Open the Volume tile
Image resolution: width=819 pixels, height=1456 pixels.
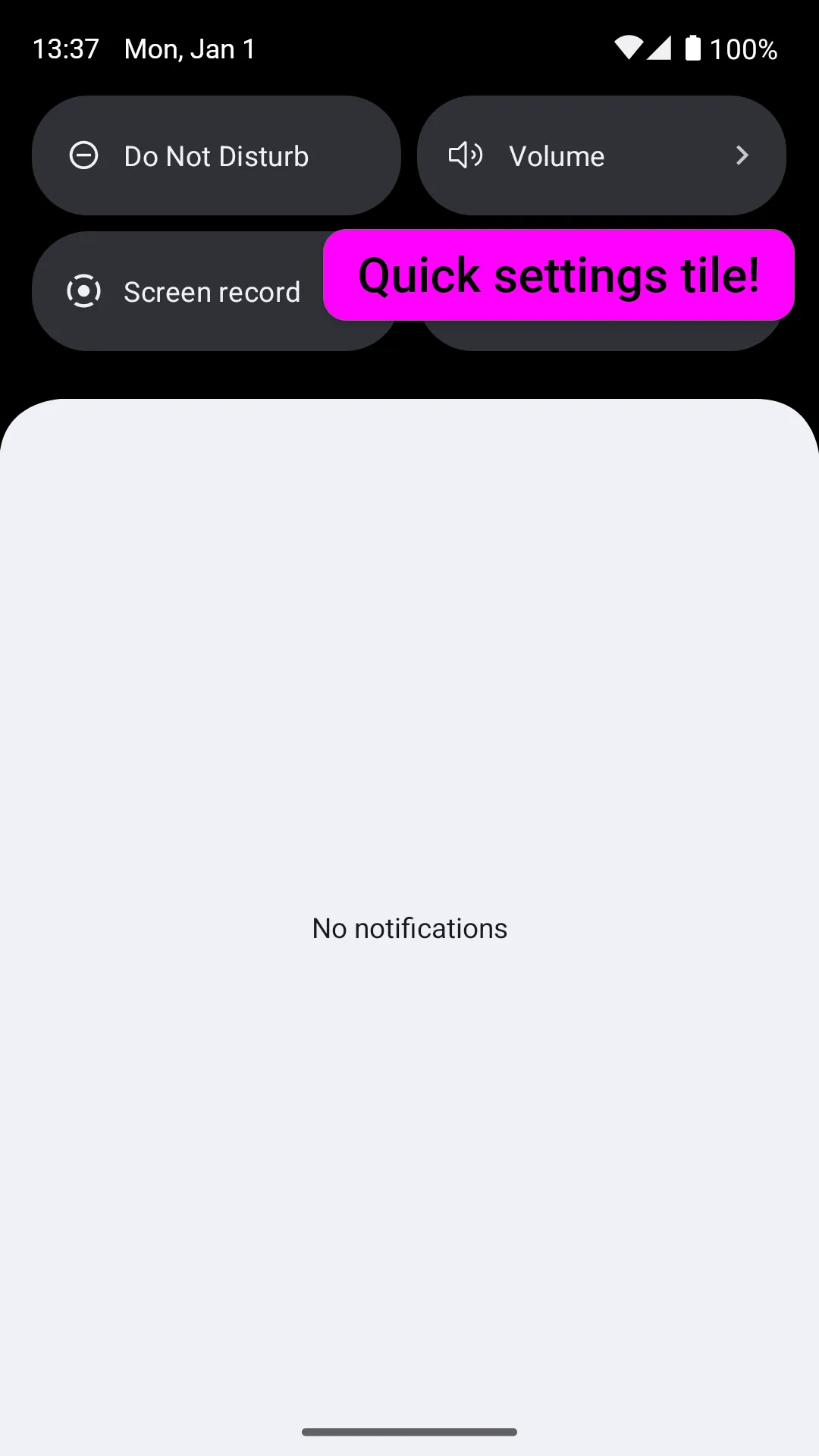click(601, 155)
